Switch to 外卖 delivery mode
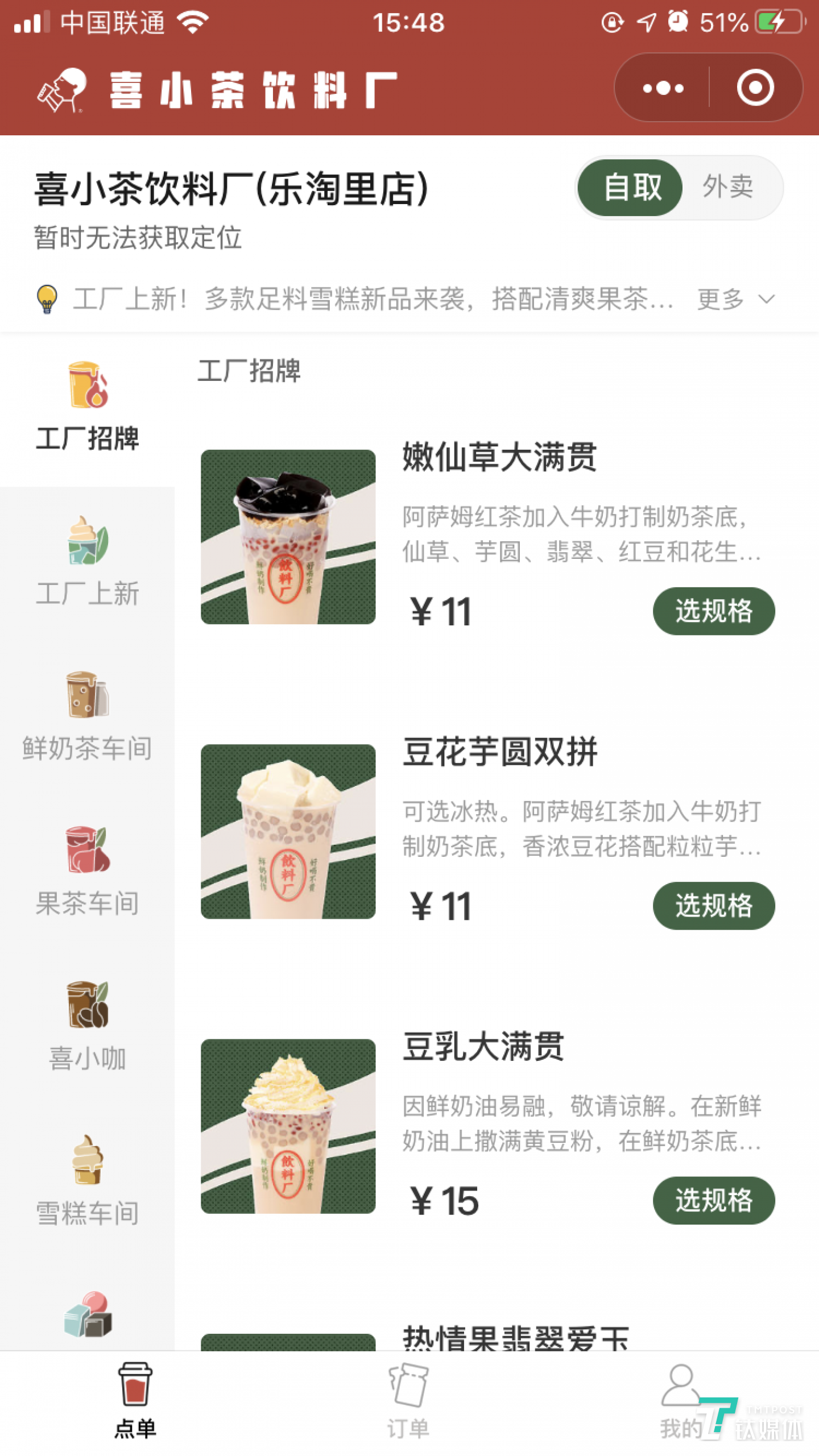 tap(727, 187)
